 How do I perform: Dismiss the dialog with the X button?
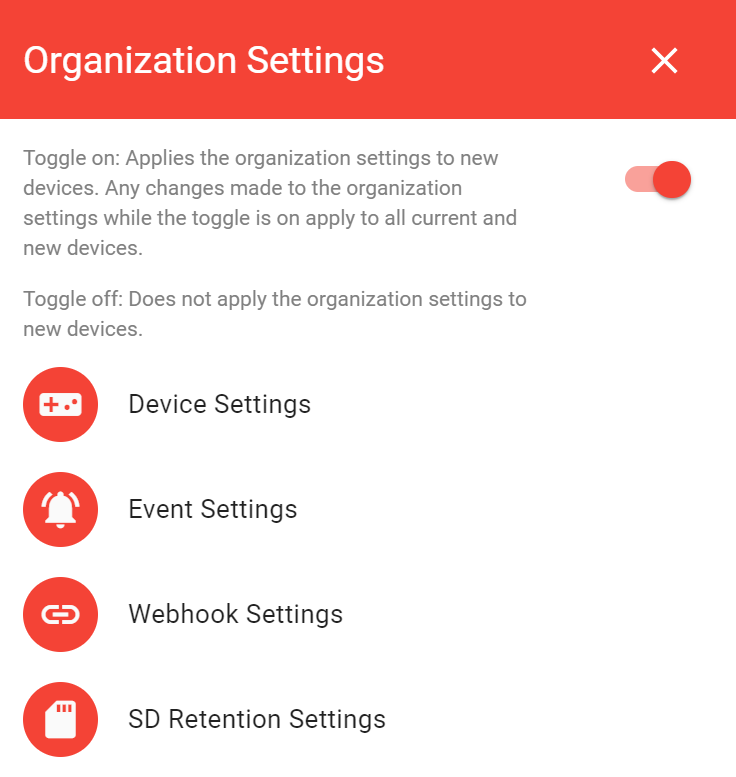(664, 61)
